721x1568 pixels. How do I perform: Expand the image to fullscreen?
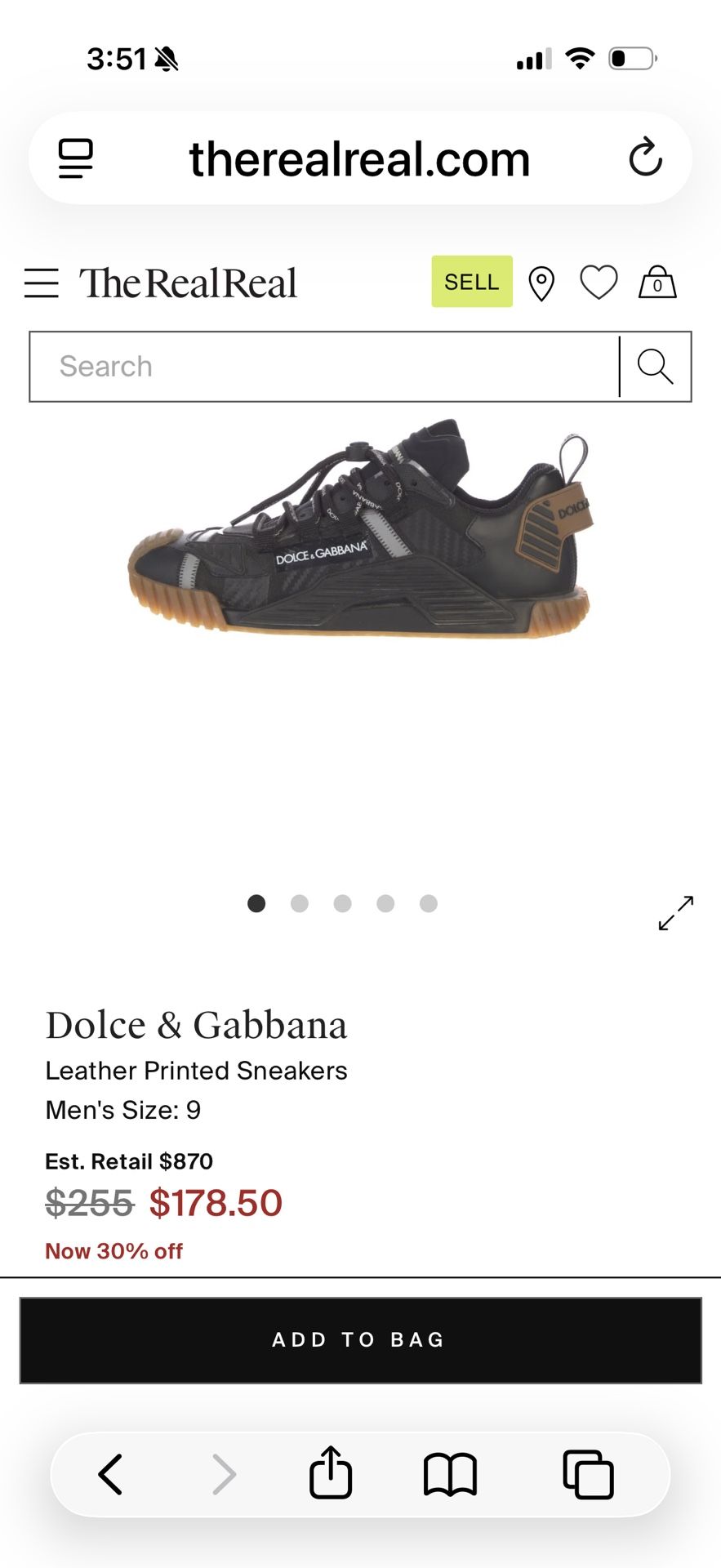click(675, 912)
